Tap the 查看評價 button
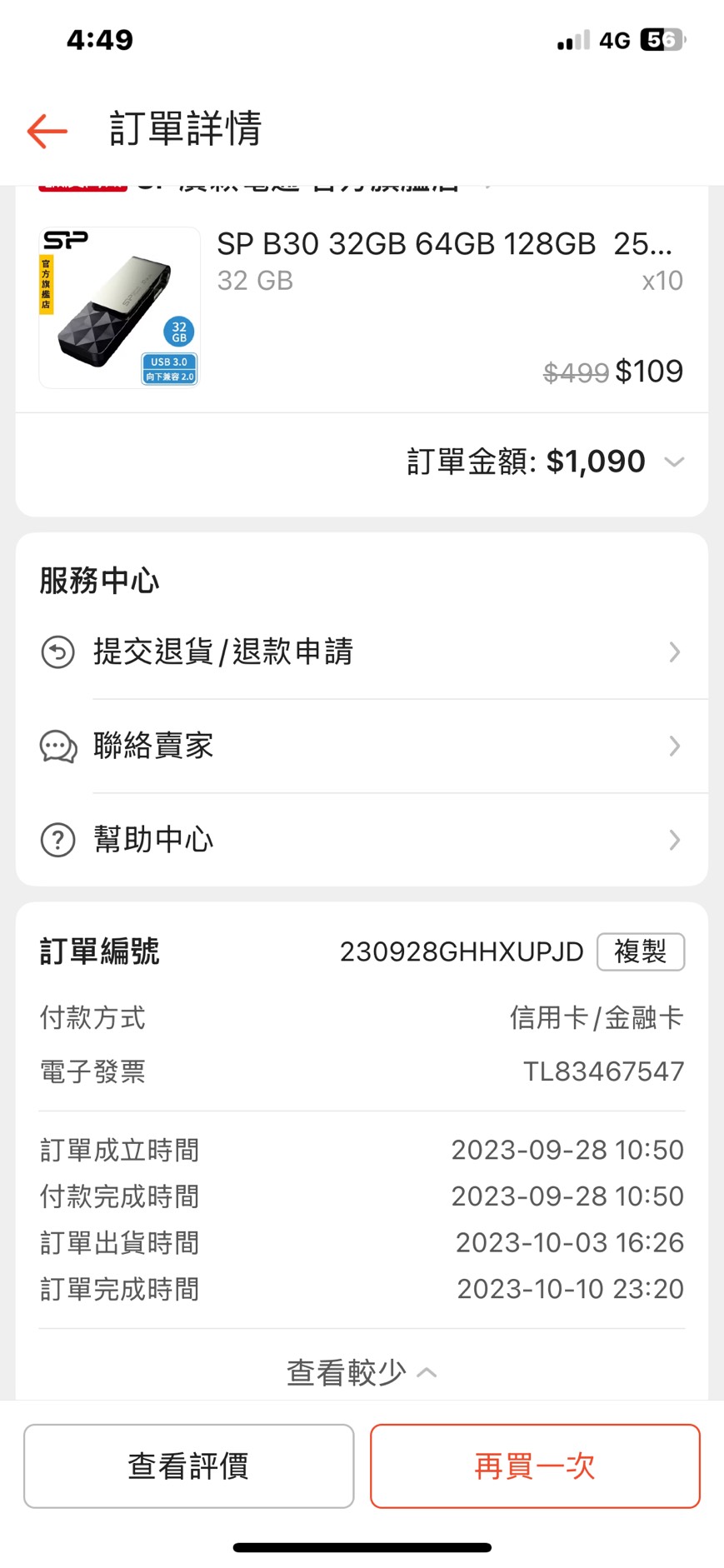The width and height of the screenshot is (724, 1568). click(188, 1466)
